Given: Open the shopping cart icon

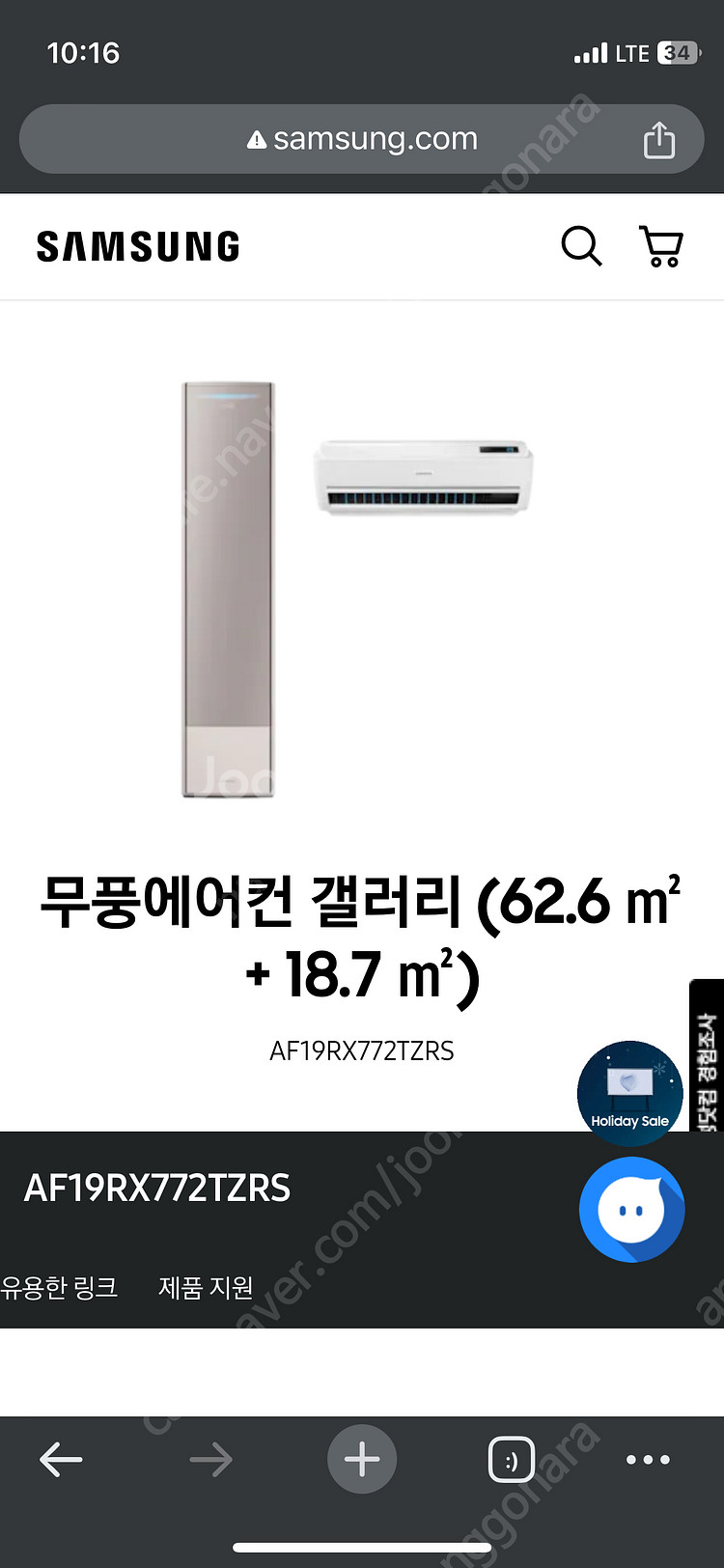Looking at the screenshot, I should pos(660,246).
